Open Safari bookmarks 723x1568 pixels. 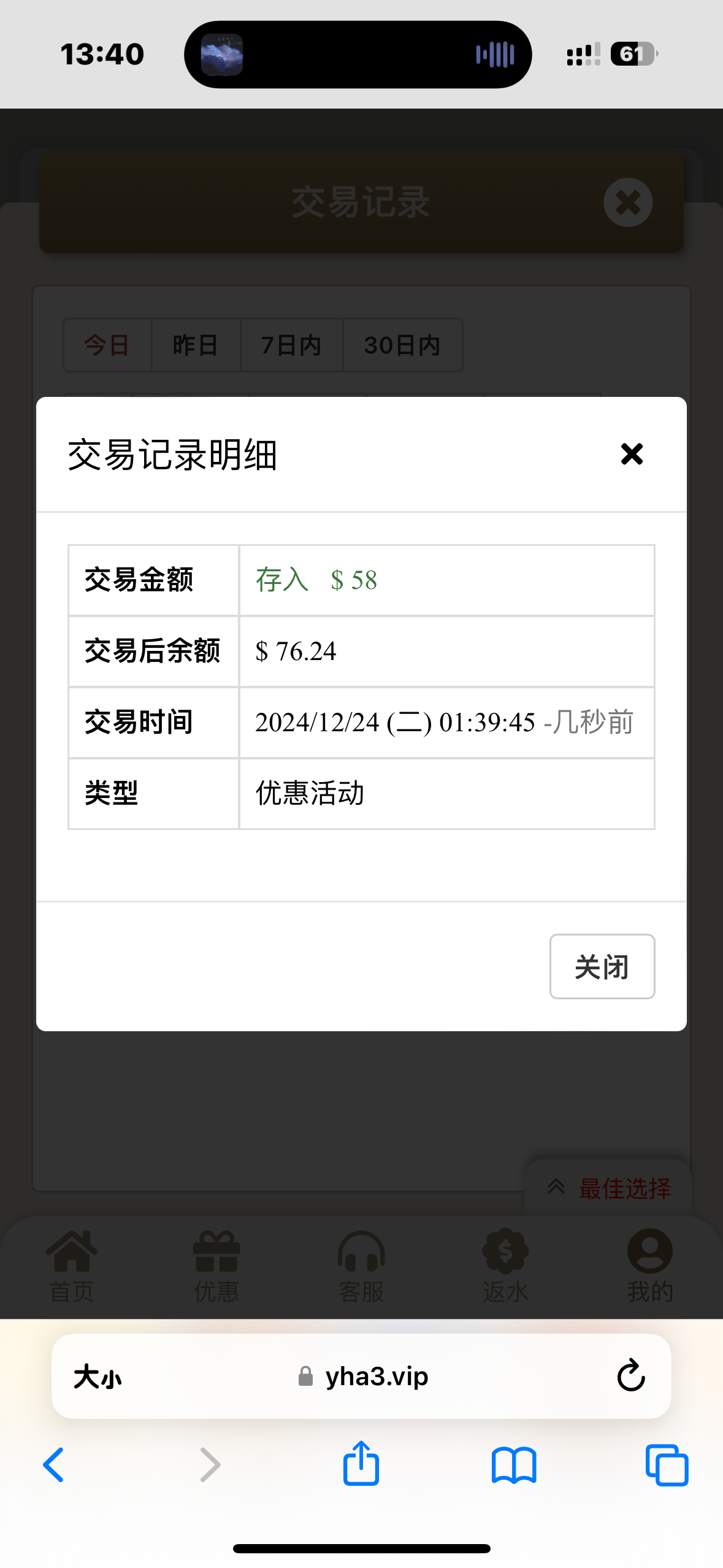(x=514, y=1464)
